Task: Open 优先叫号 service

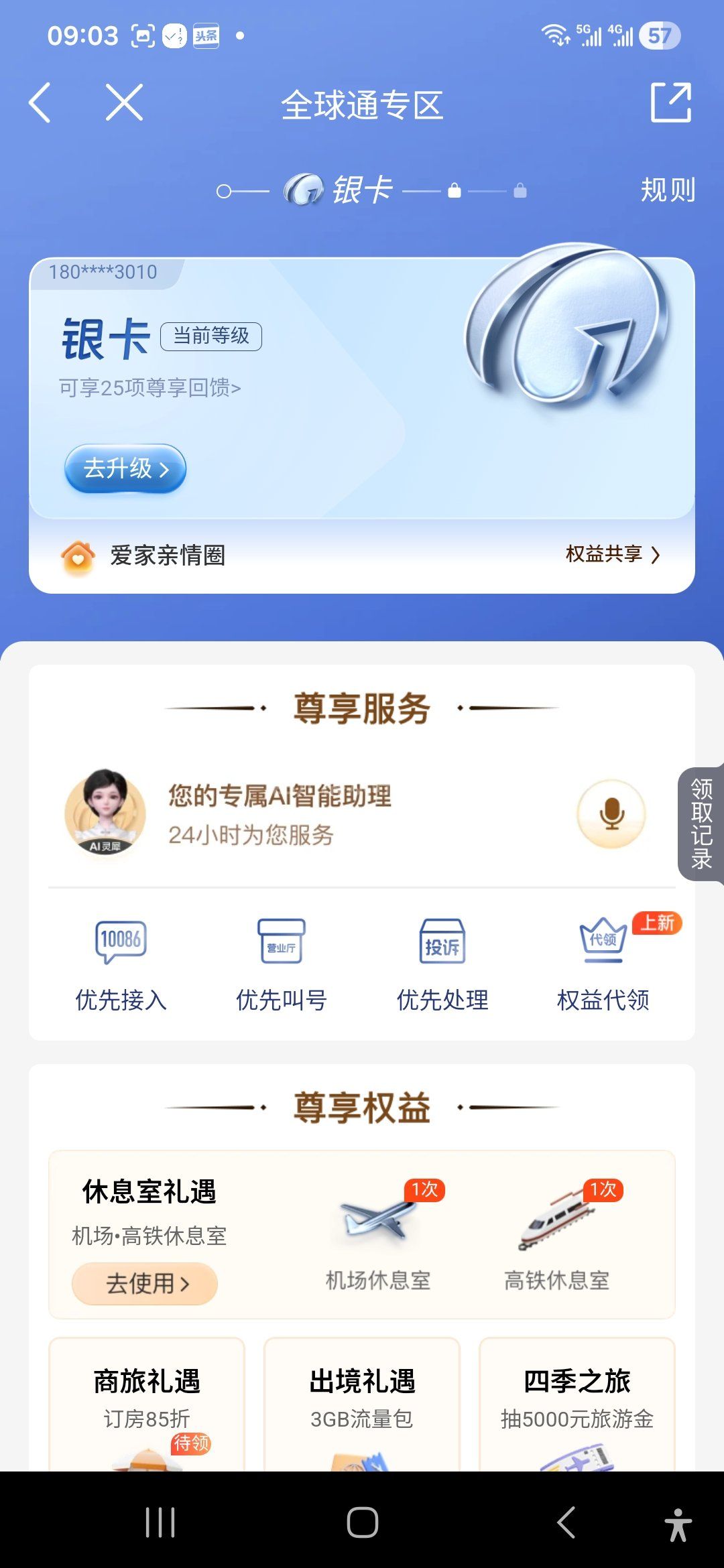Action: point(282,964)
